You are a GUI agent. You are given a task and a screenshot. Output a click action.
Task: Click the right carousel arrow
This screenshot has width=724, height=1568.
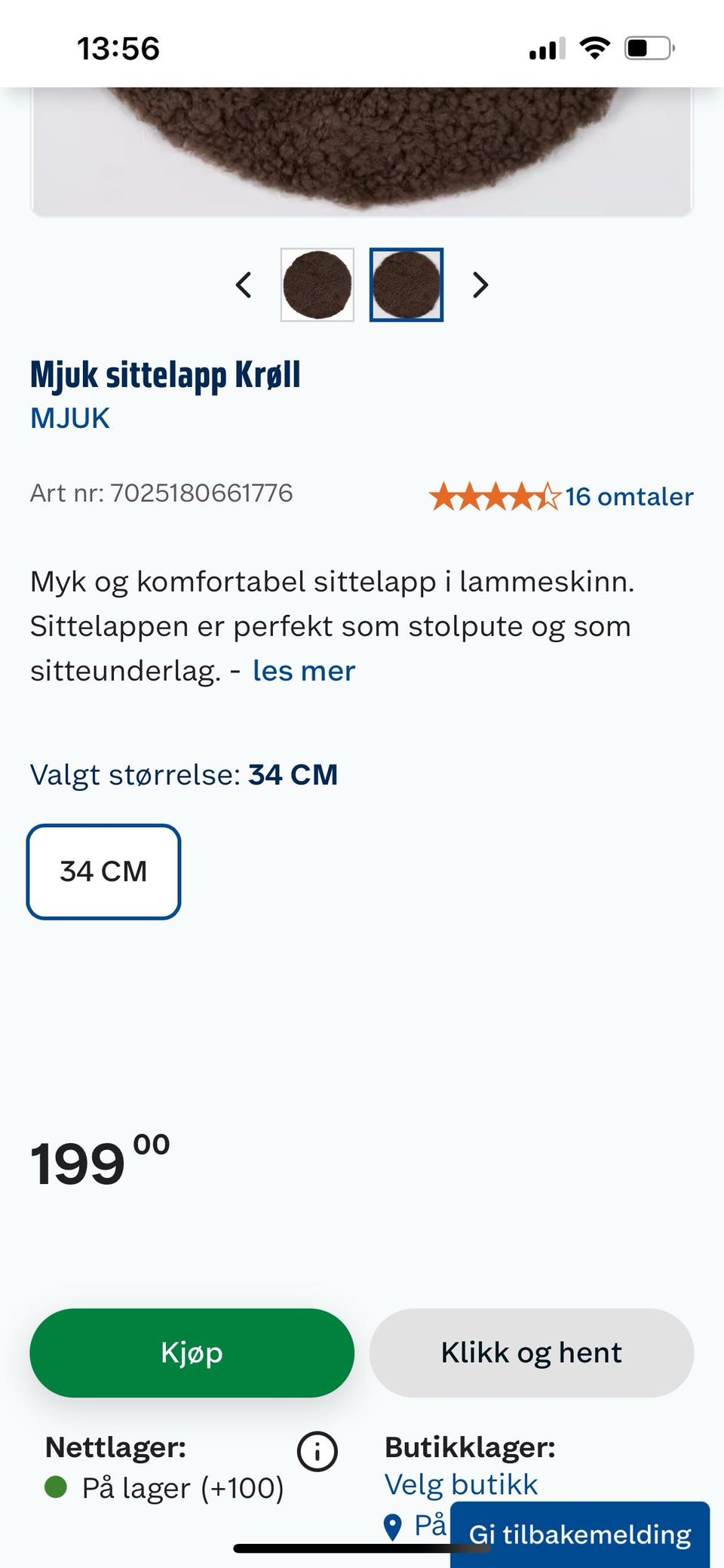480,285
